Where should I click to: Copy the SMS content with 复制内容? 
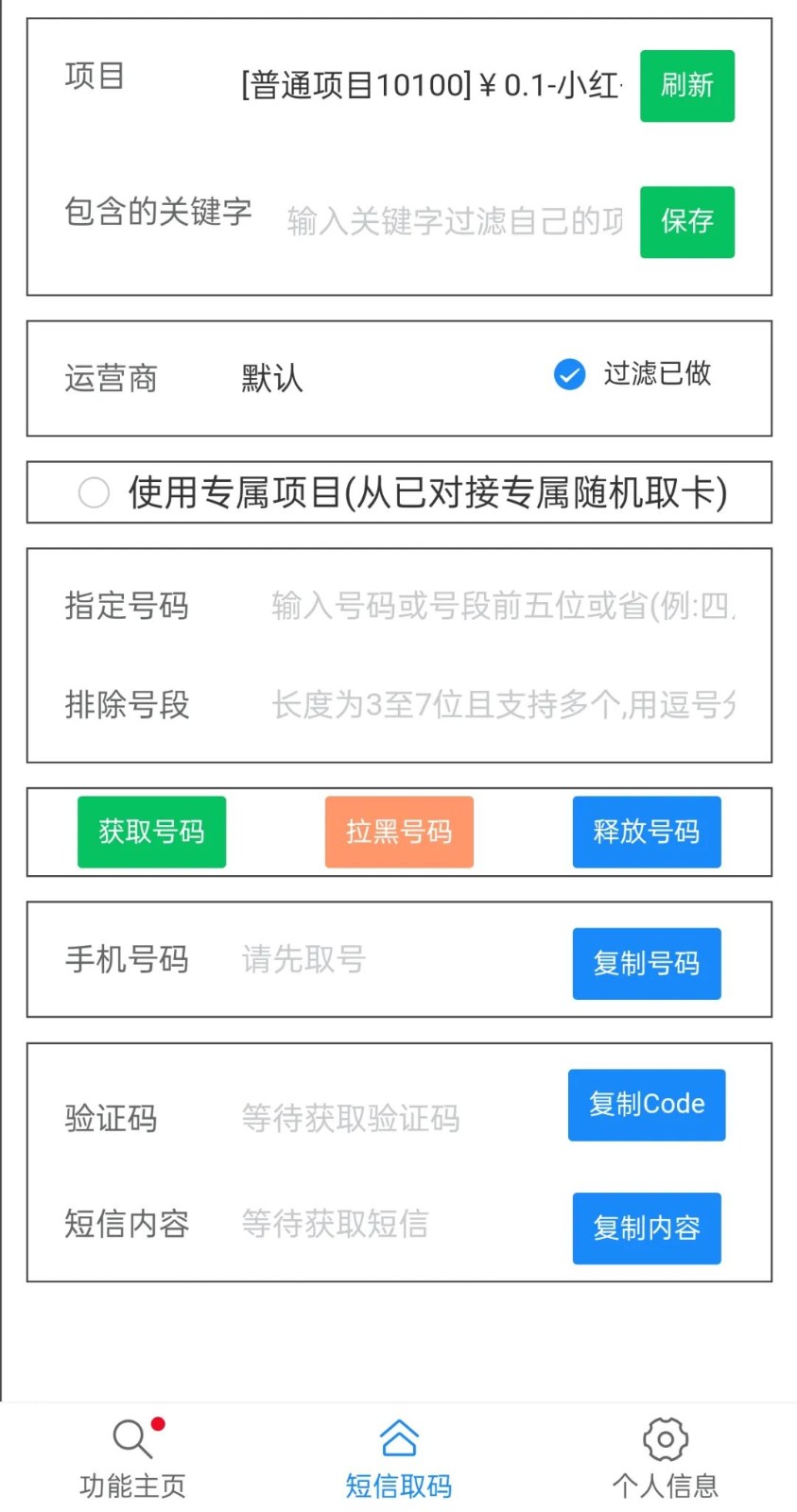(x=647, y=1228)
